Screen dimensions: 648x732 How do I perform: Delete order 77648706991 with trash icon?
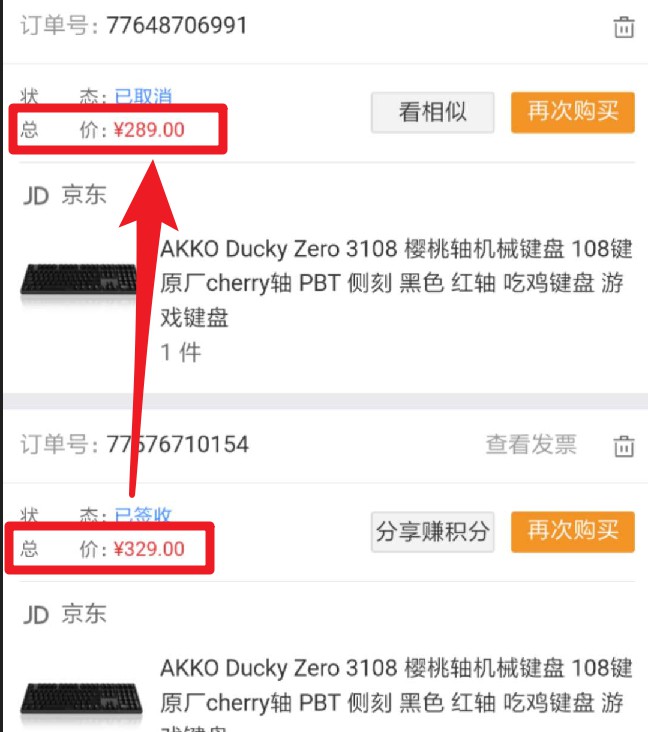pos(624,27)
